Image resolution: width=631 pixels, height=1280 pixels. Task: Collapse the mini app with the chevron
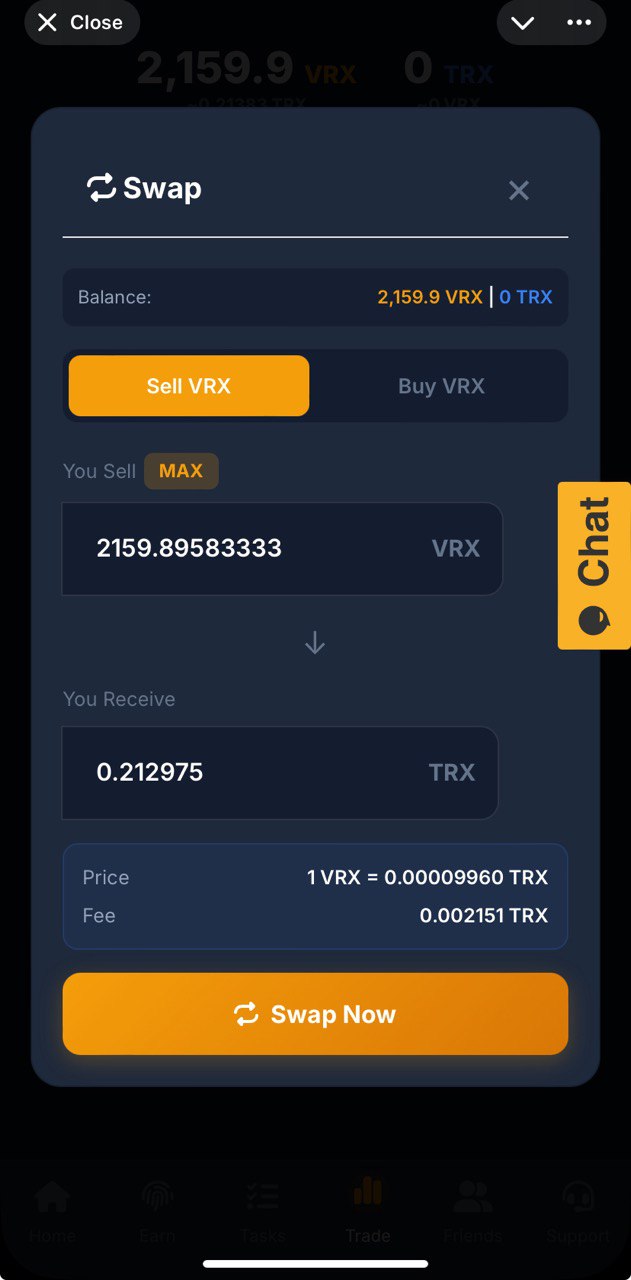523,23
